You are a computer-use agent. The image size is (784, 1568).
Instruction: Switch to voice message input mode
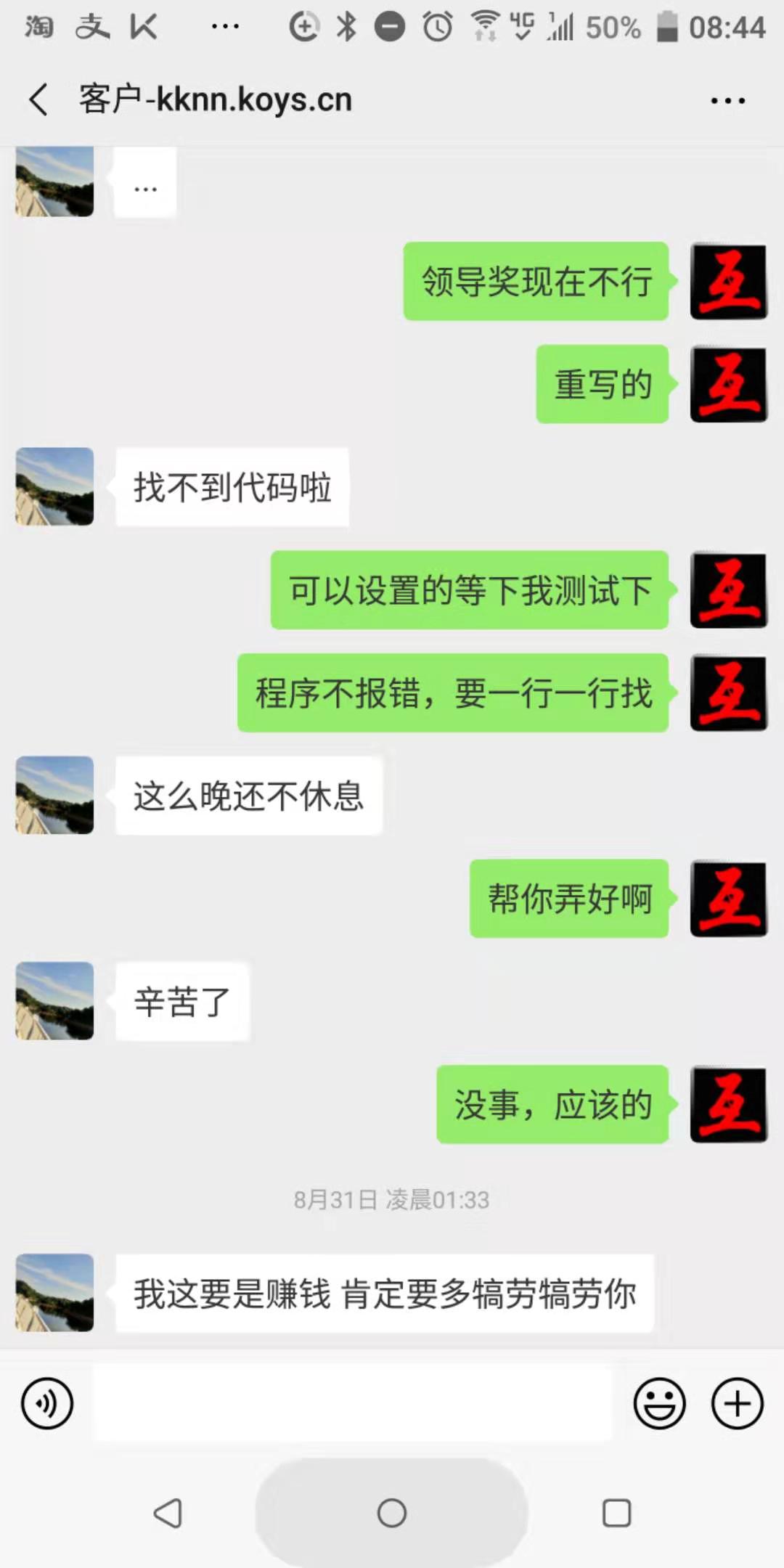[x=46, y=1402]
